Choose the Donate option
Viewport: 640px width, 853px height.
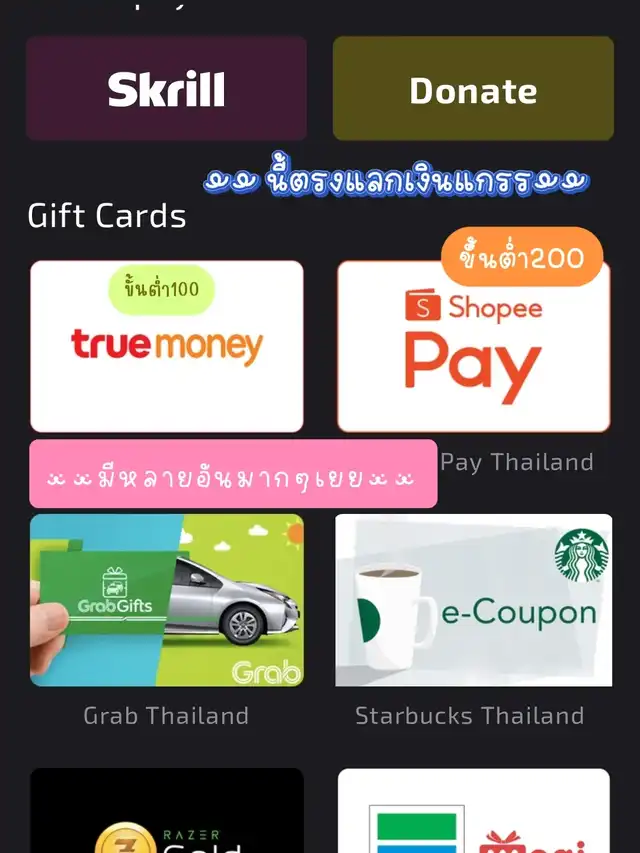473,89
